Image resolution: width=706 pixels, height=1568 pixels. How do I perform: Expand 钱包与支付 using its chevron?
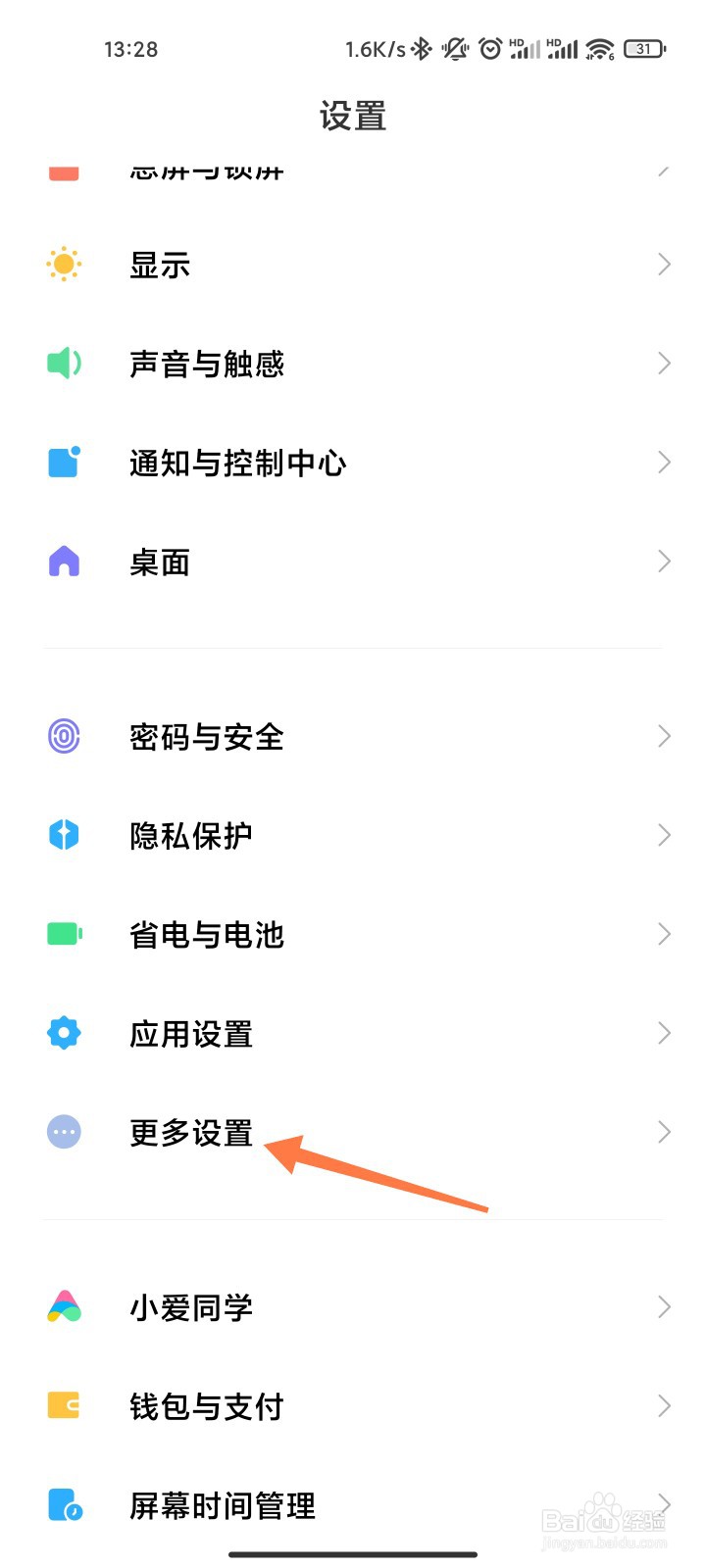pos(664,1405)
